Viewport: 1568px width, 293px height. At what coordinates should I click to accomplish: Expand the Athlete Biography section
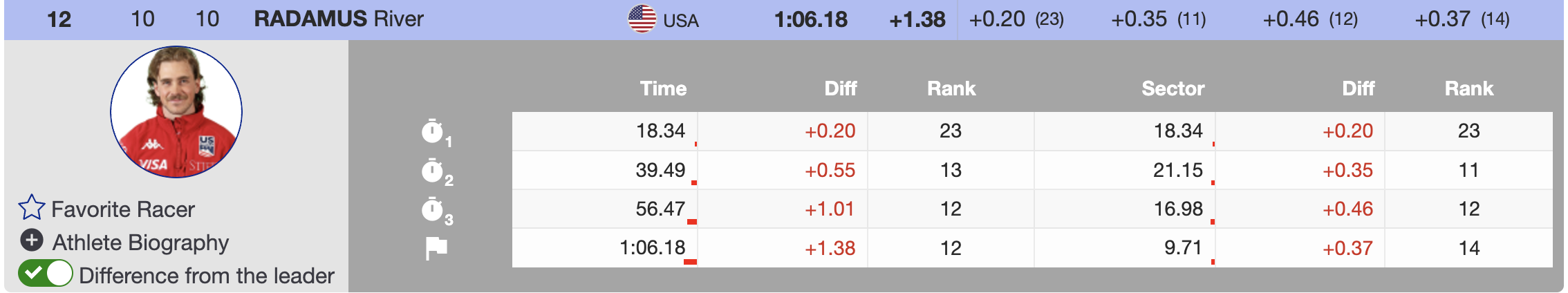pos(31,241)
